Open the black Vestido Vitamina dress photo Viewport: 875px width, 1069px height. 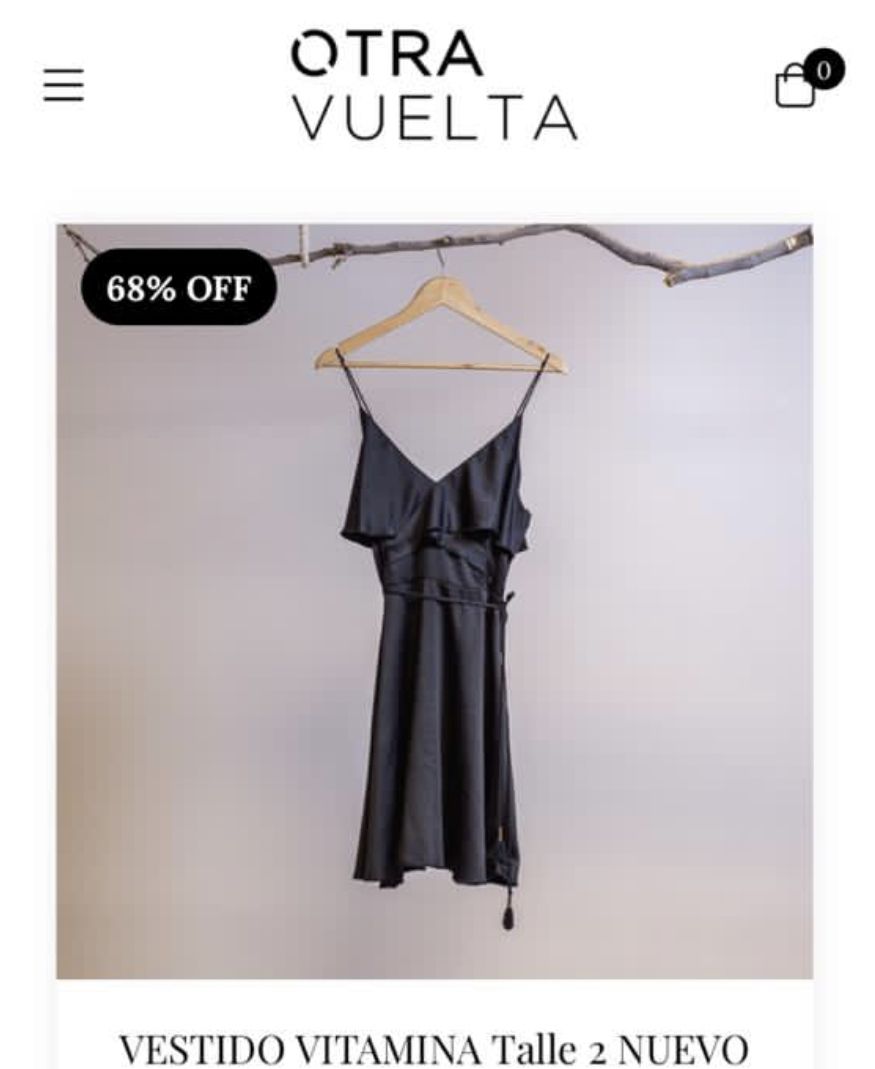pyautogui.click(x=435, y=600)
